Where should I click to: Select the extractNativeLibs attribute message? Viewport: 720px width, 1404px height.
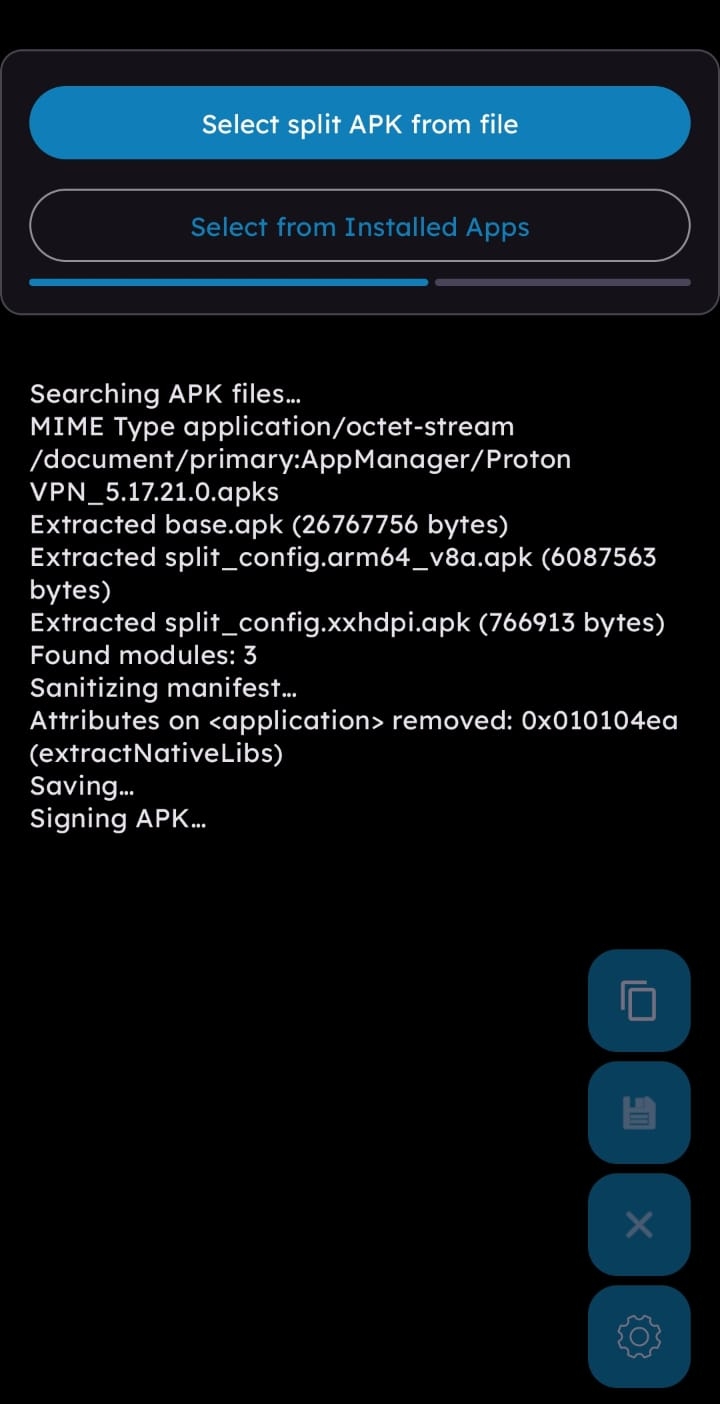pyautogui.click(x=354, y=735)
